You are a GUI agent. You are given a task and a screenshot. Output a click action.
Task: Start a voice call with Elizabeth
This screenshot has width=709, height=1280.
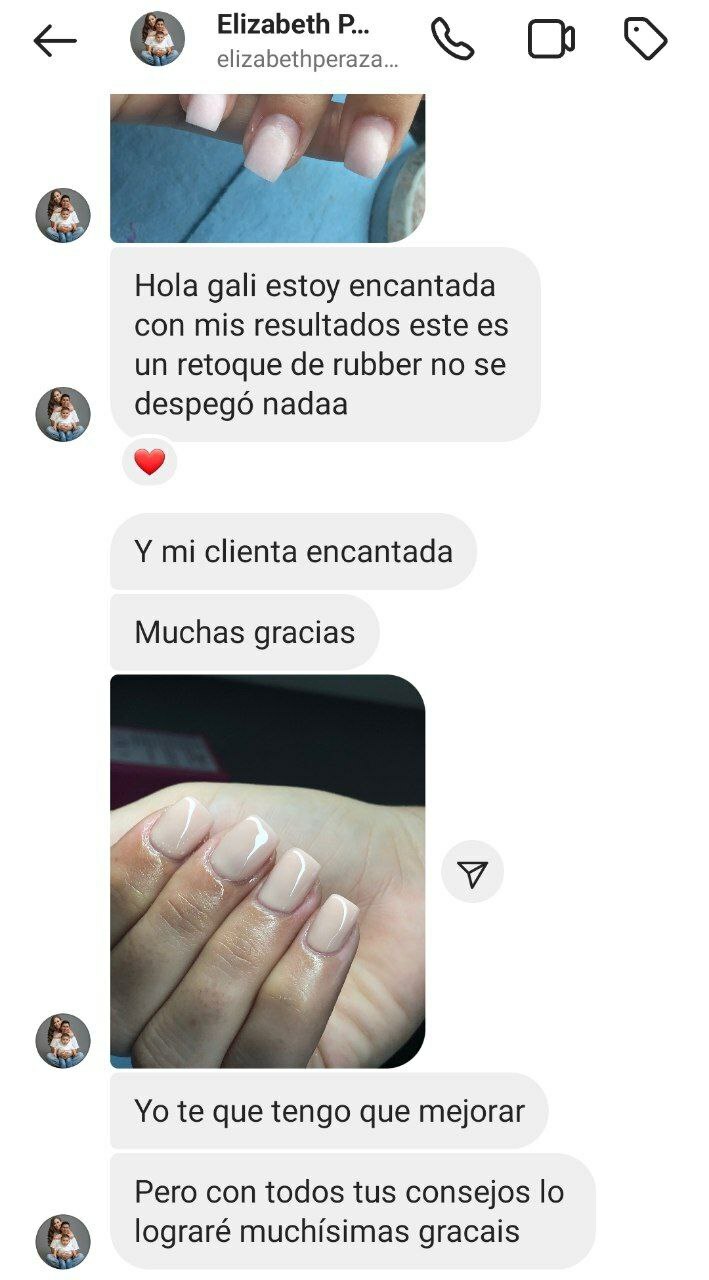(452, 39)
